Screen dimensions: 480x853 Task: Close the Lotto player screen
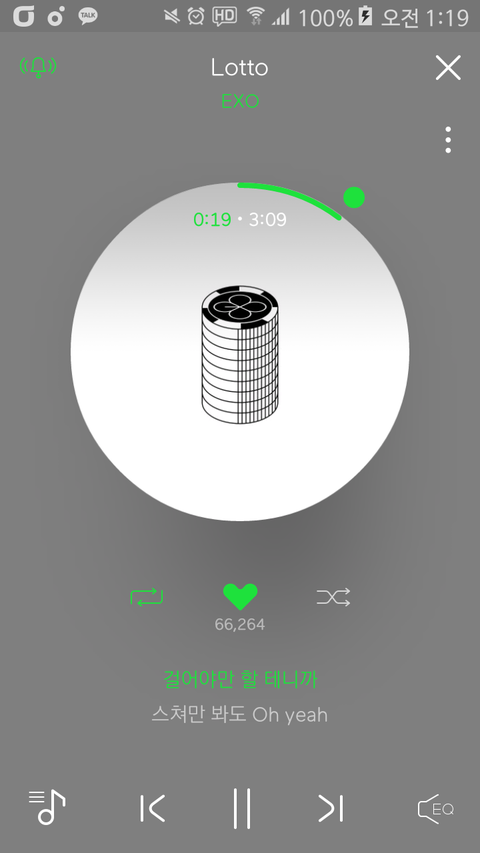[448, 68]
